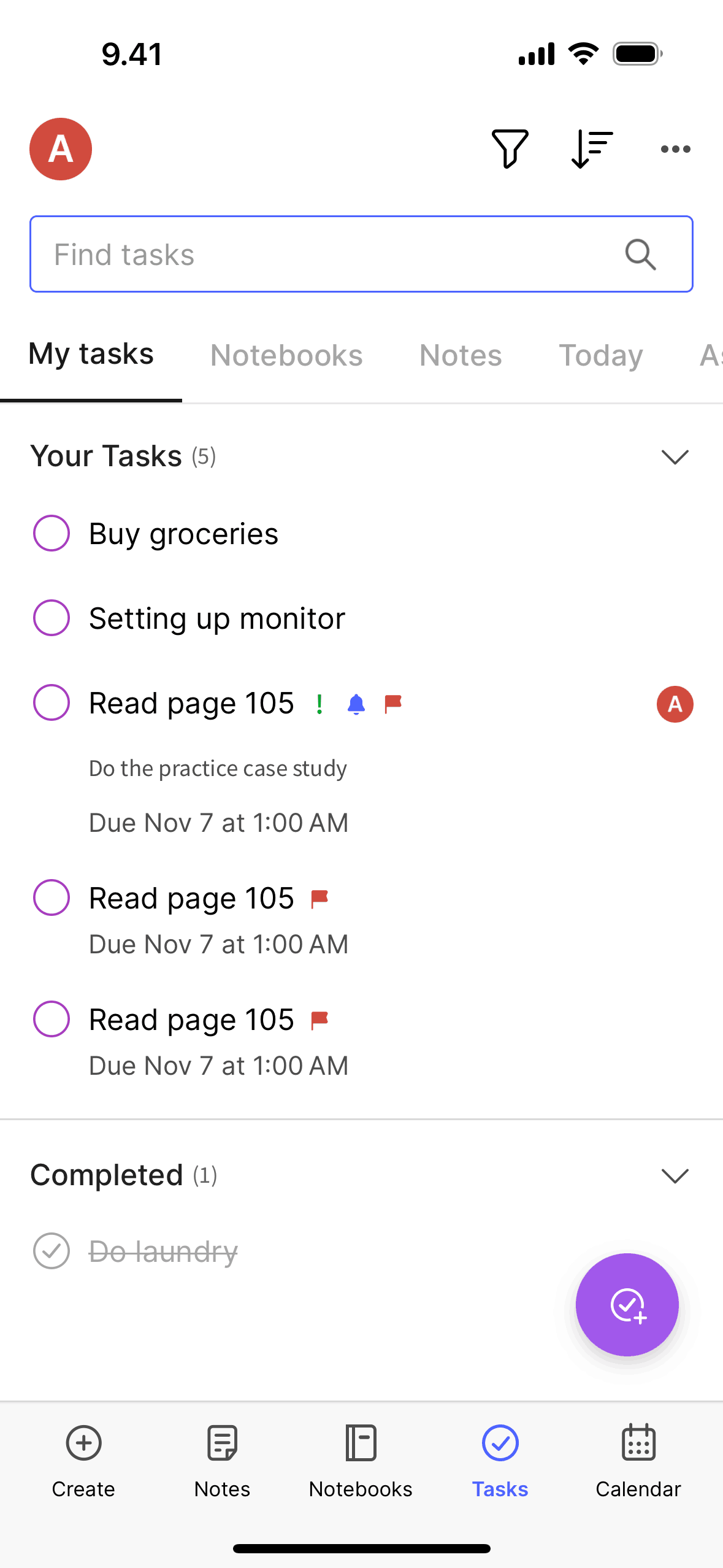Viewport: 723px width, 1568px height.
Task: Expand details of first Read page 105
Action: (191, 703)
